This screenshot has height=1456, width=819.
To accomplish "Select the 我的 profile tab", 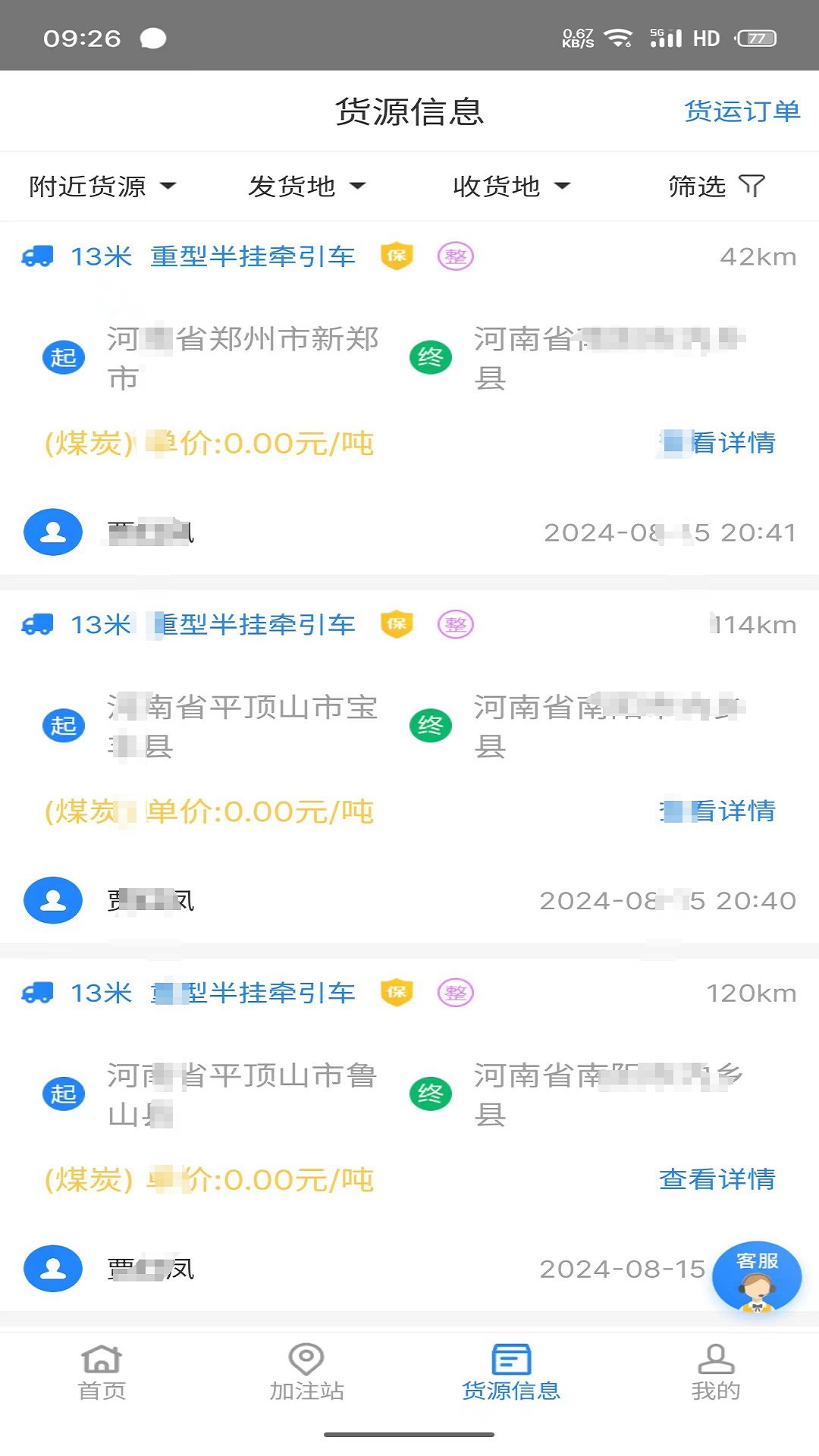I will [x=716, y=1377].
